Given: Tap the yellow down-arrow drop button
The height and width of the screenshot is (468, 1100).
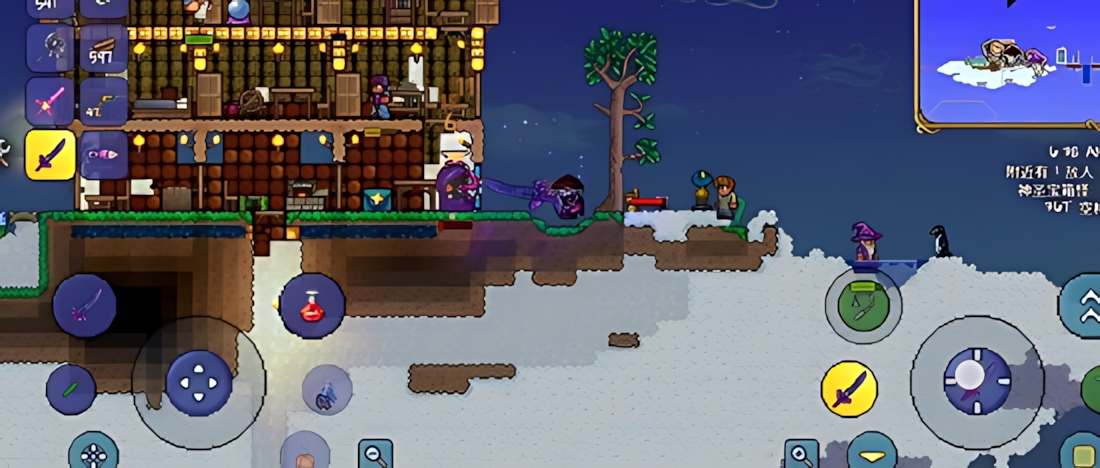Looking at the screenshot, I should 872,454.
